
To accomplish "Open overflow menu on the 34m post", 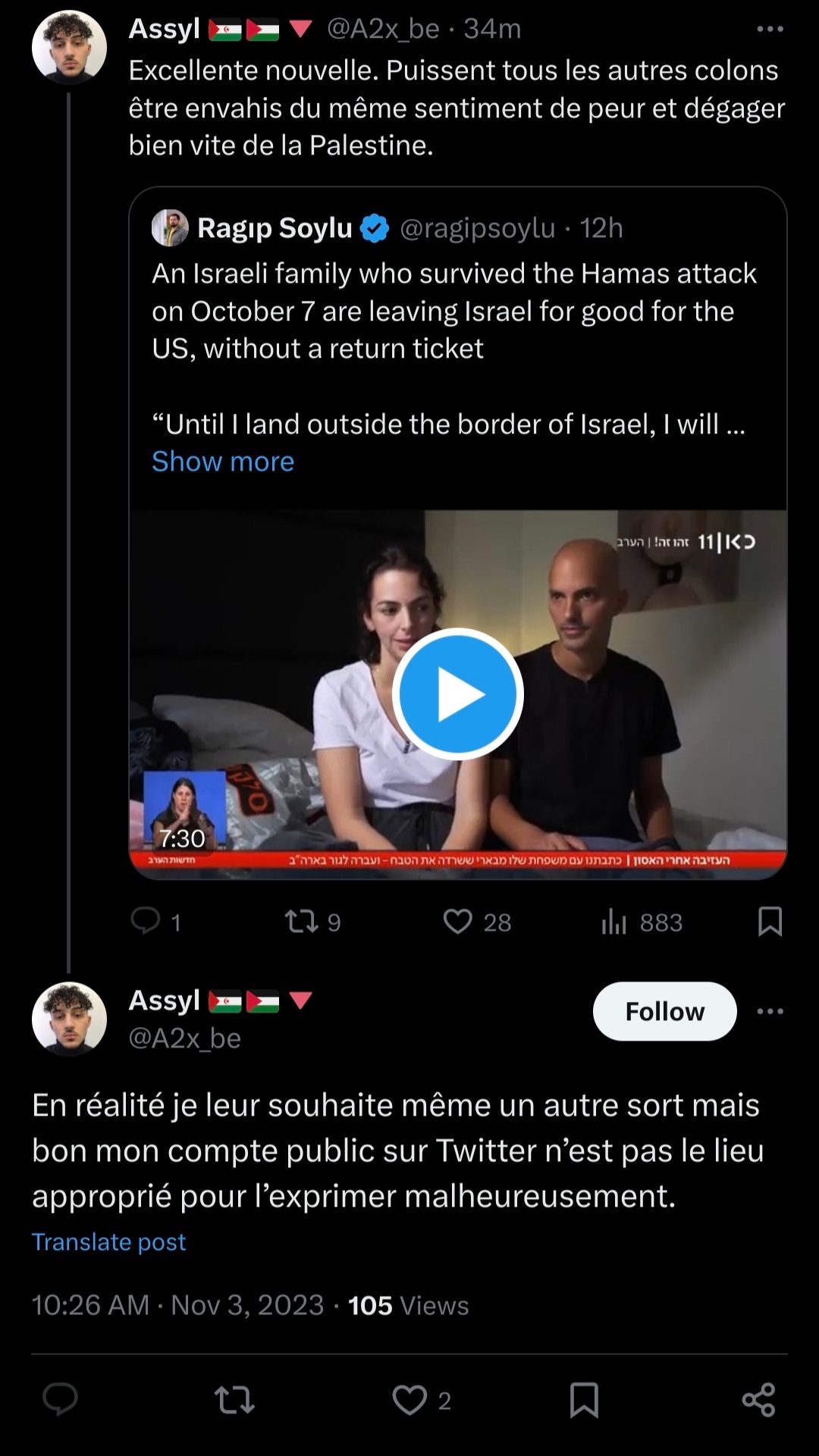I will click(770, 29).
